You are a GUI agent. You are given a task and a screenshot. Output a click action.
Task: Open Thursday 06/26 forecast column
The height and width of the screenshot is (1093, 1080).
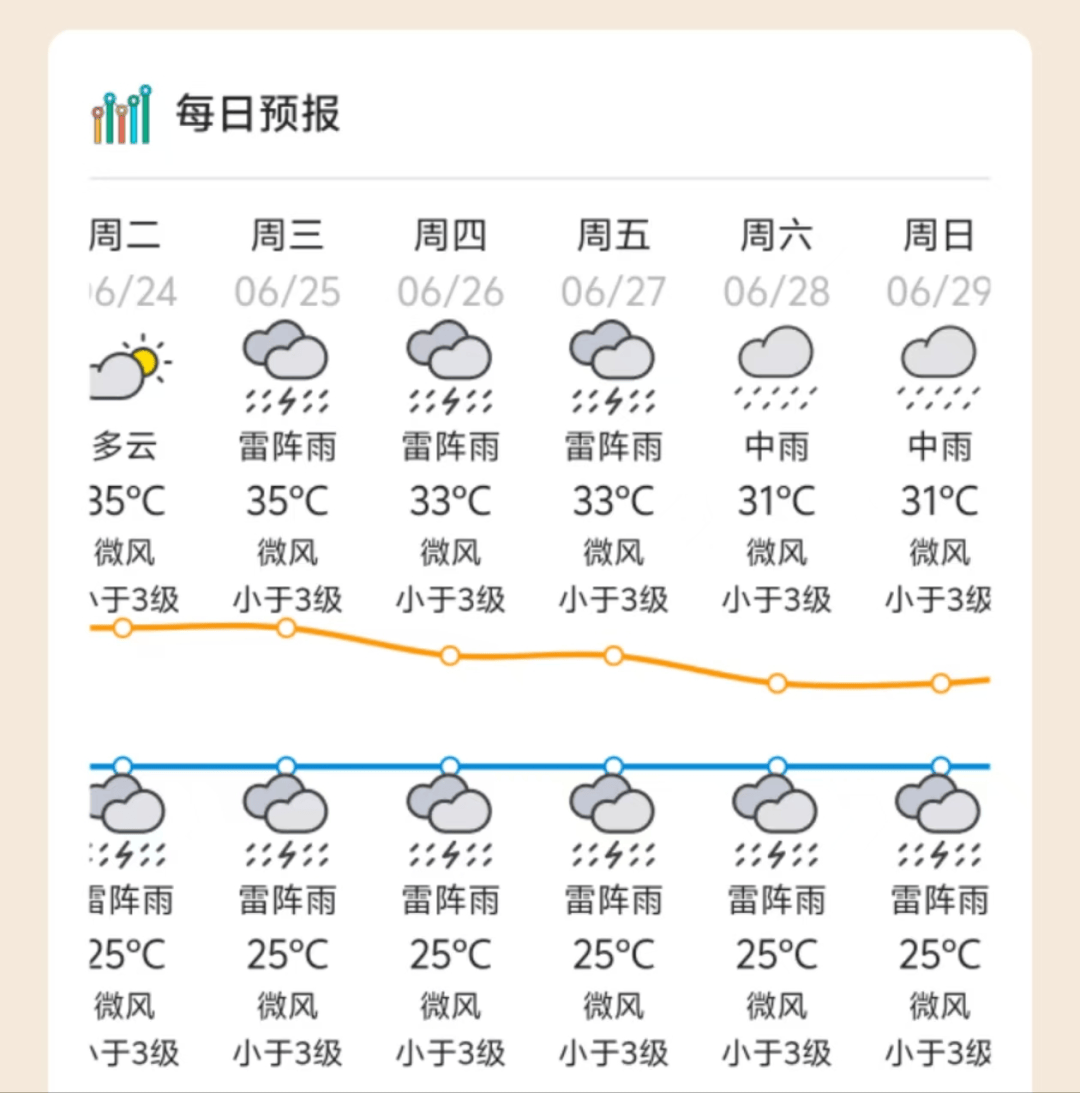pyautogui.click(x=450, y=420)
